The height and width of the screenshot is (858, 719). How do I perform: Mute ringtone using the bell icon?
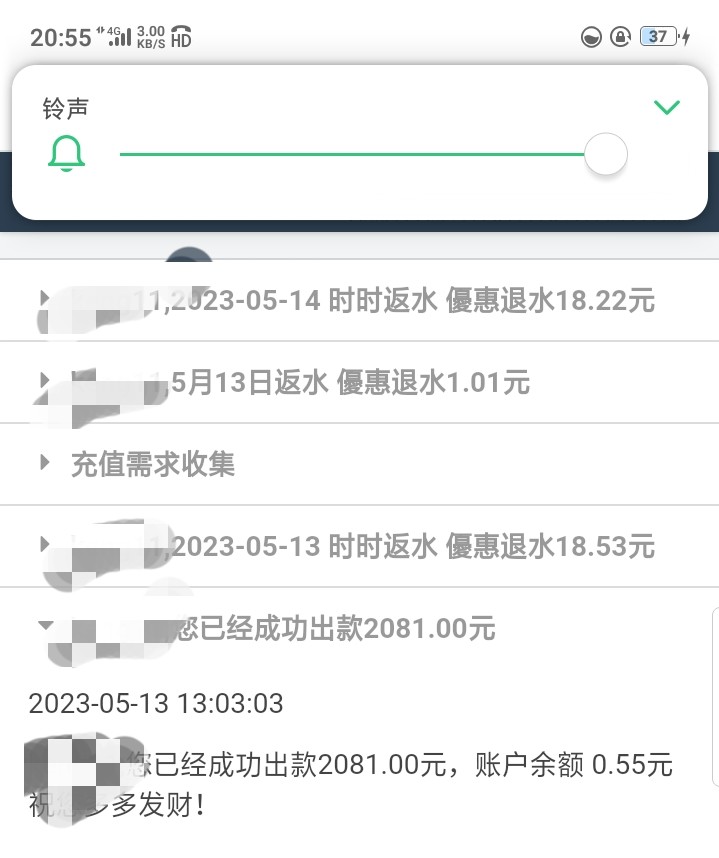[x=67, y=155]
